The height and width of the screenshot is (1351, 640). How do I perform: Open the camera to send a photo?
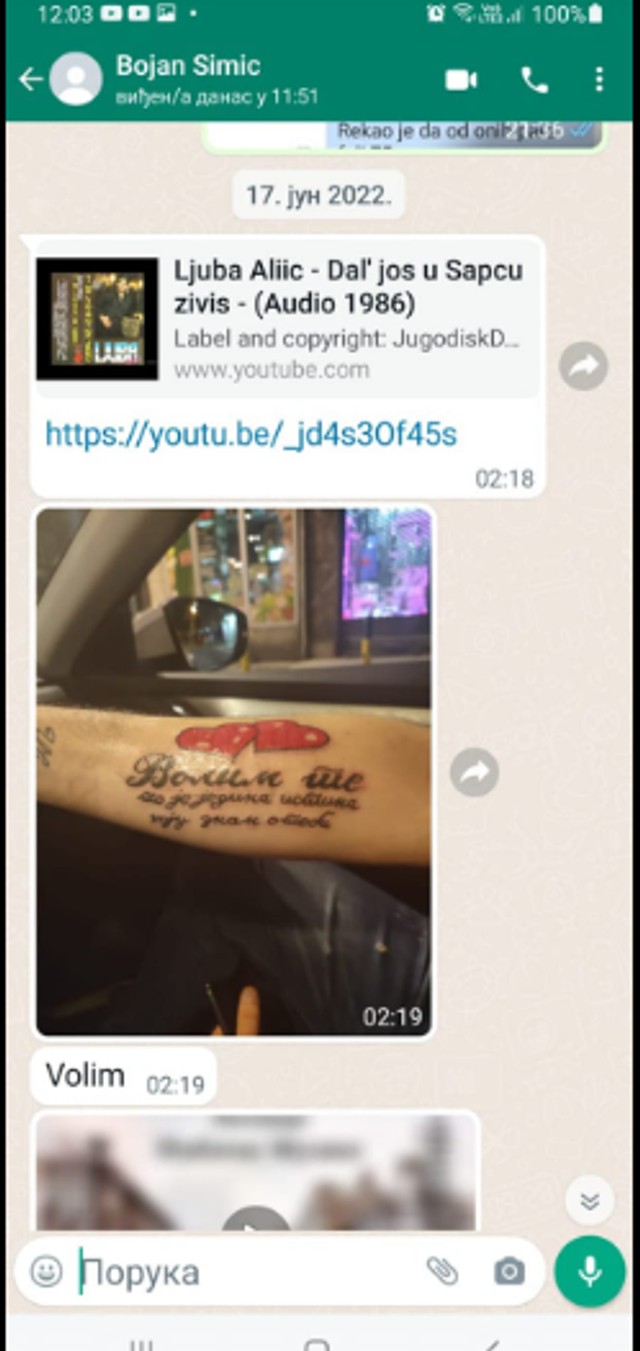509,1271
